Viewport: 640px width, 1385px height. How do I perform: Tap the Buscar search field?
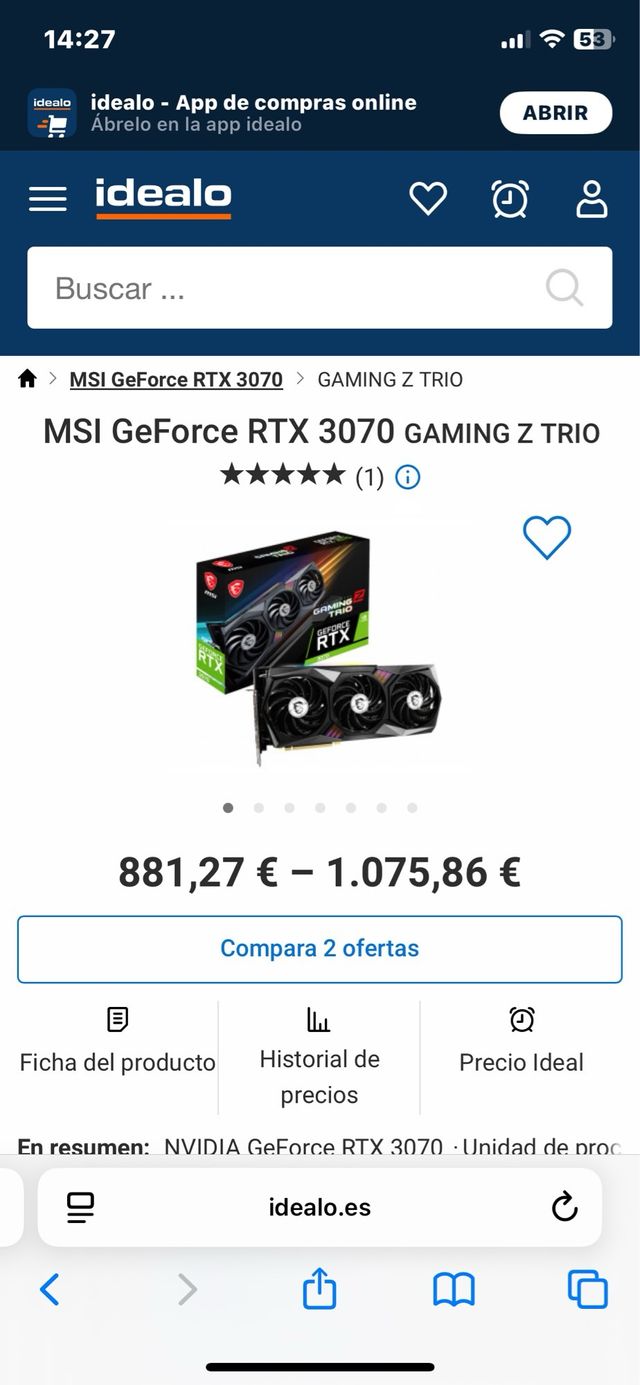pos(290,288)
